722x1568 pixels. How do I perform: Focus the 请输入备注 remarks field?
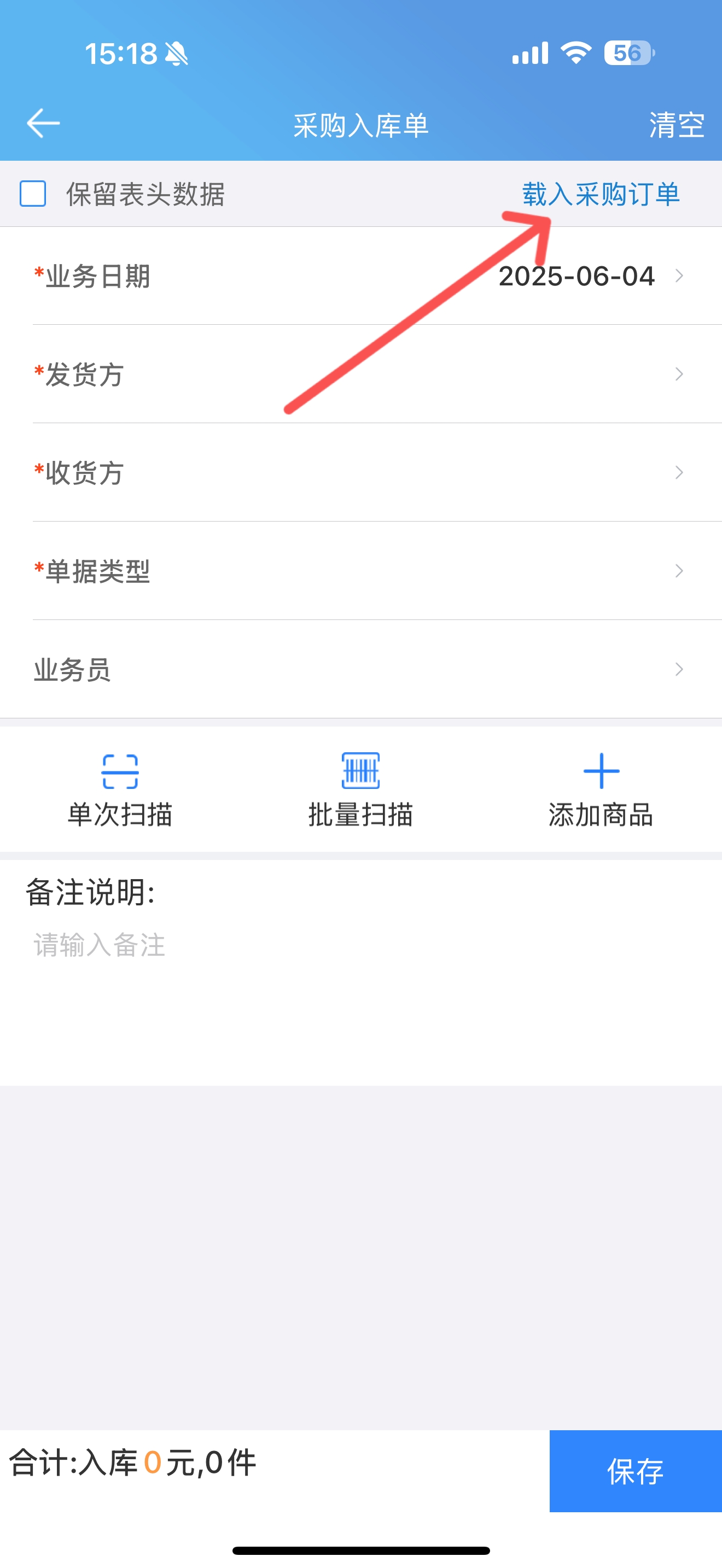(x=361, y=998)
